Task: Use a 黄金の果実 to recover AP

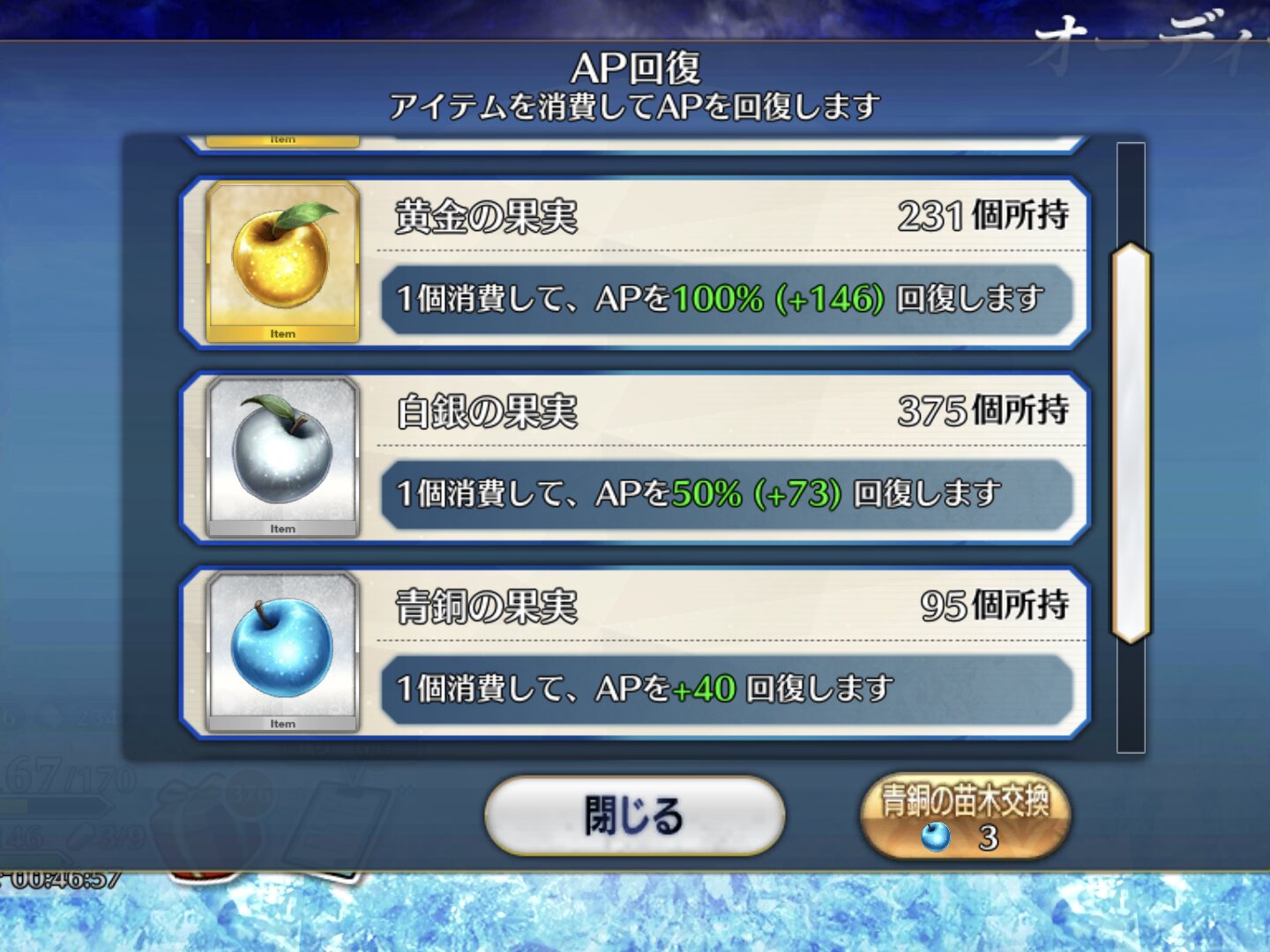Action: click(x=635, y=263)
